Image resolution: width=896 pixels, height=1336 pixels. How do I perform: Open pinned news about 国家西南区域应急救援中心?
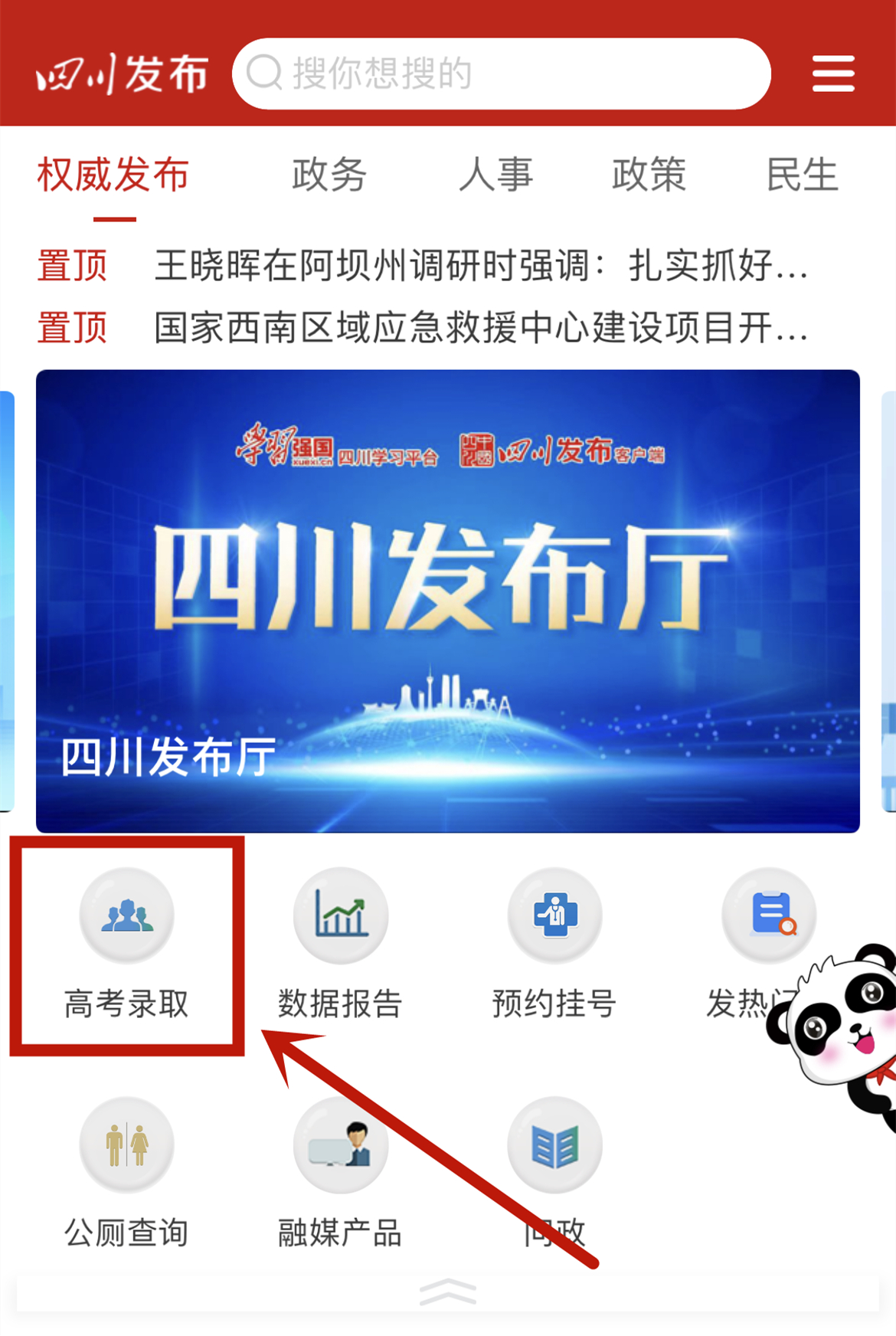coord(481,328)
